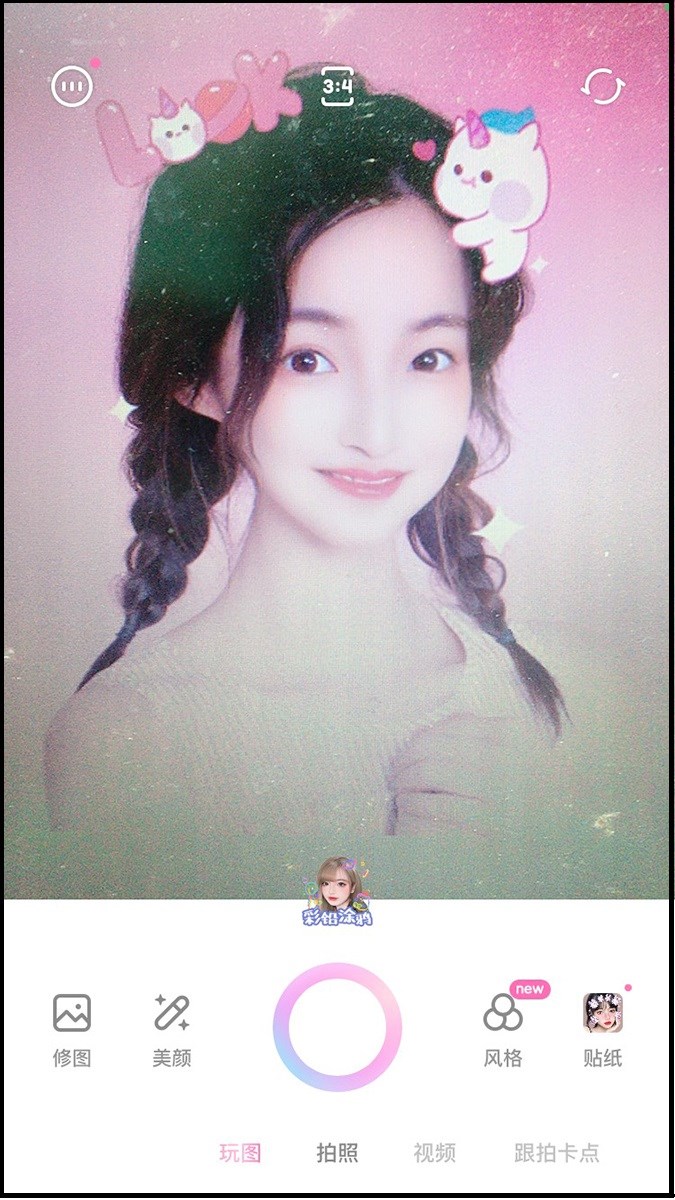The width and height of the screenshot is (675, 1200).
Task: Switch to the 玩图 mode
Action: click(240, 1153)
